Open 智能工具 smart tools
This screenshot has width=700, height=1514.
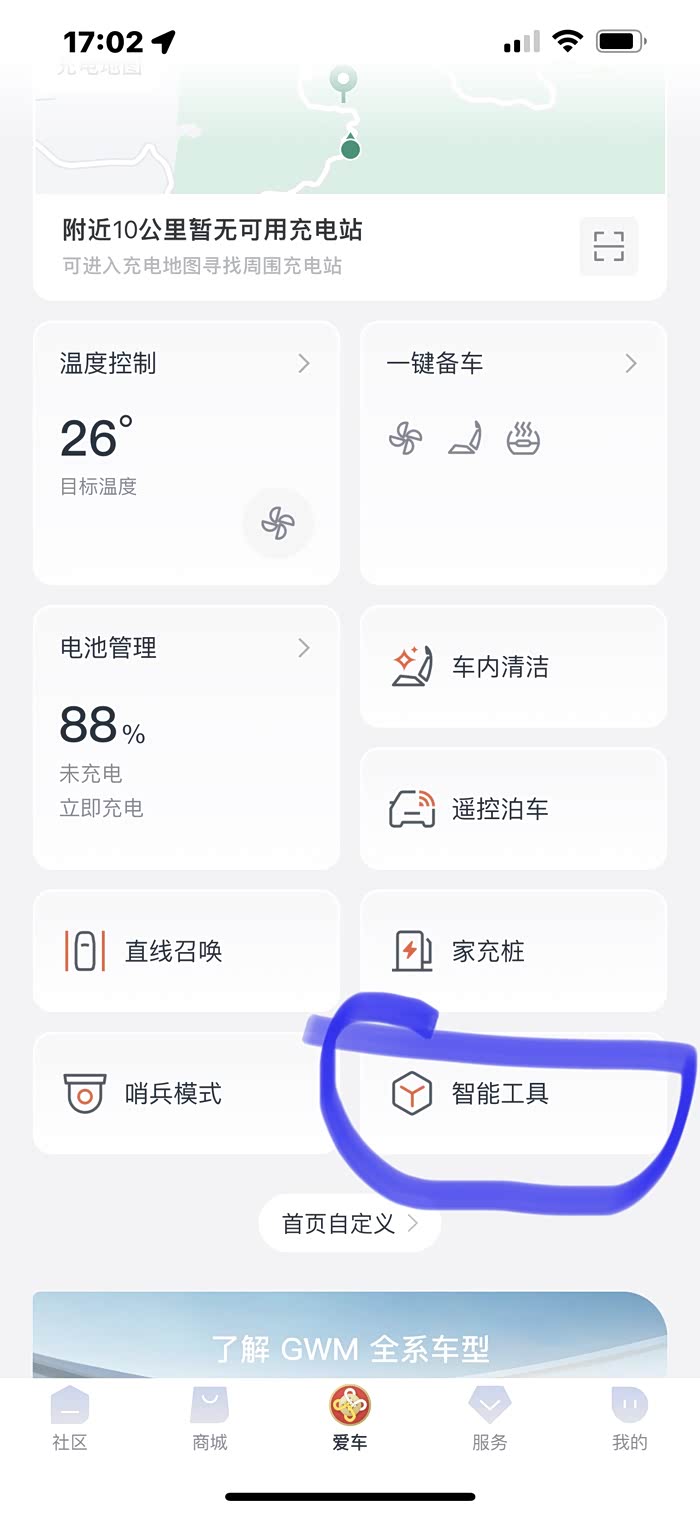pos(512,1093)
